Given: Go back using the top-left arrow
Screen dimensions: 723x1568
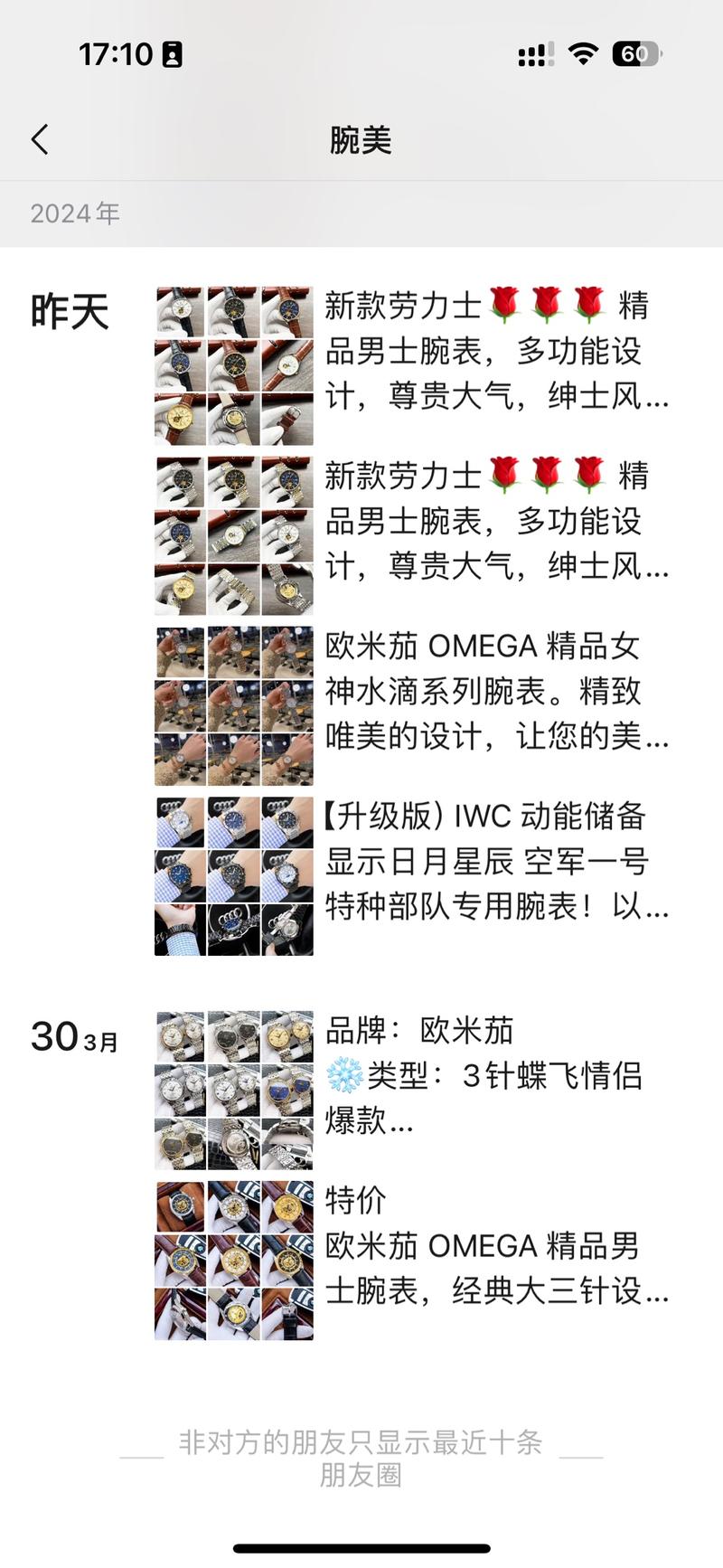Looking at the screenshot, I should pos(40,140).
